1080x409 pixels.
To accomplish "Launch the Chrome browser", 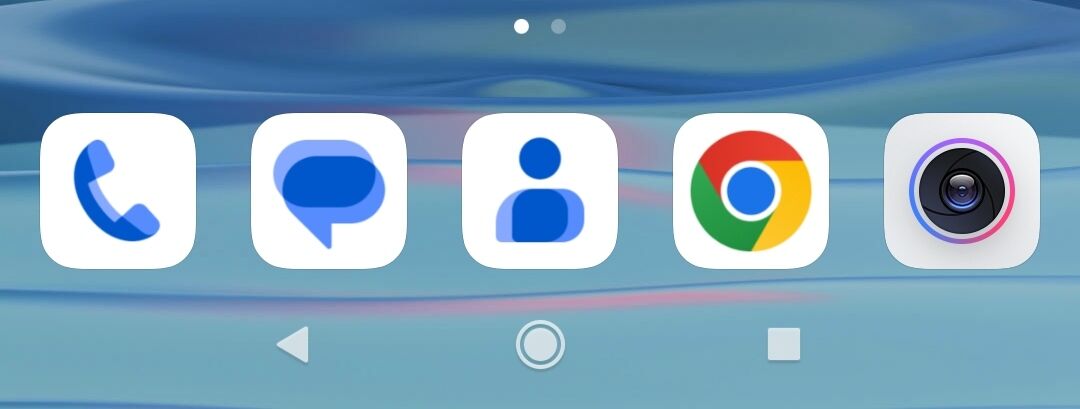I will (751, 191).
